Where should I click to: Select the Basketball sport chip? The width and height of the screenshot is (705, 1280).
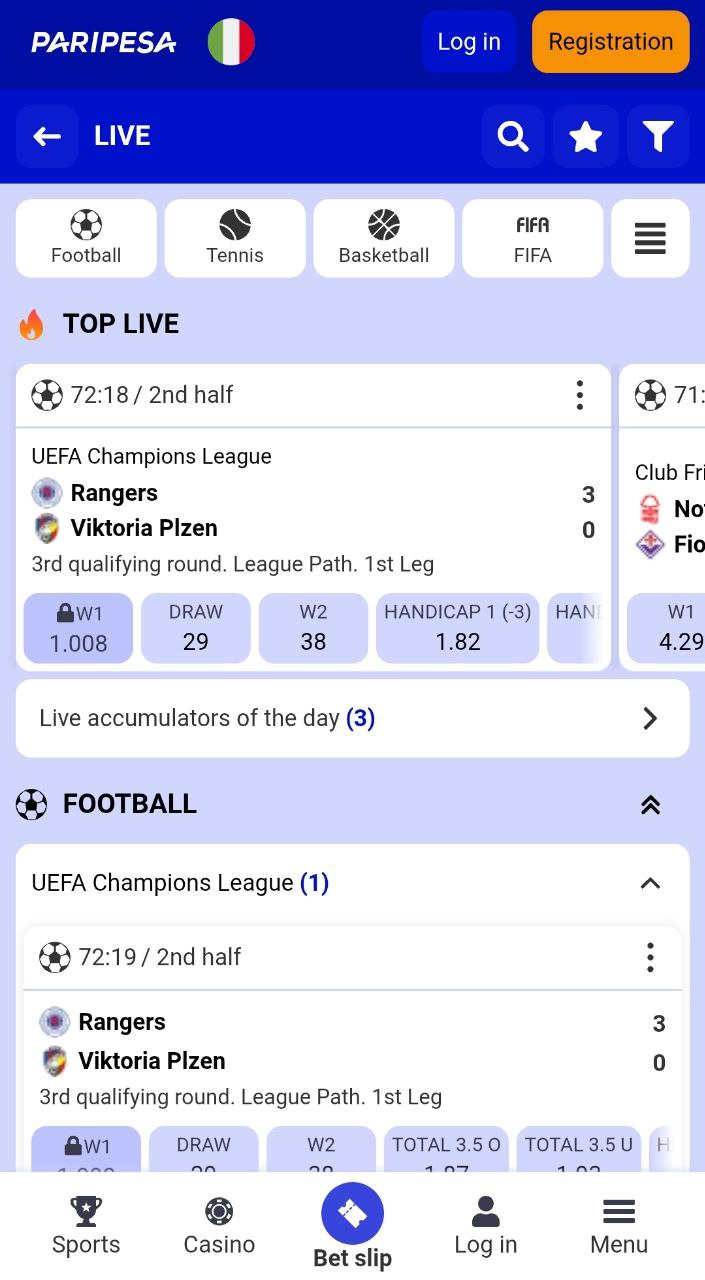click(x=384, y=238)
